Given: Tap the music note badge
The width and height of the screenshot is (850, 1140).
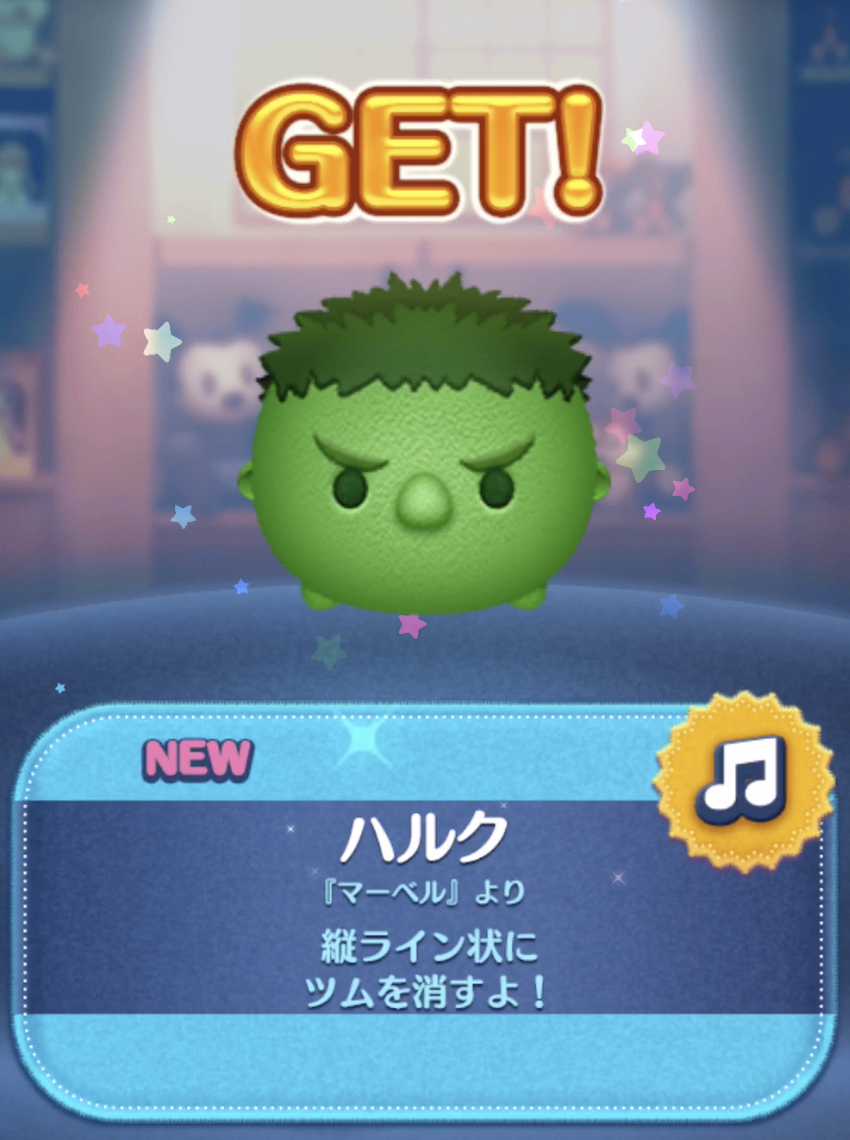Looking at the screenshot, I should pyautogui.click(x=743, y=781).
